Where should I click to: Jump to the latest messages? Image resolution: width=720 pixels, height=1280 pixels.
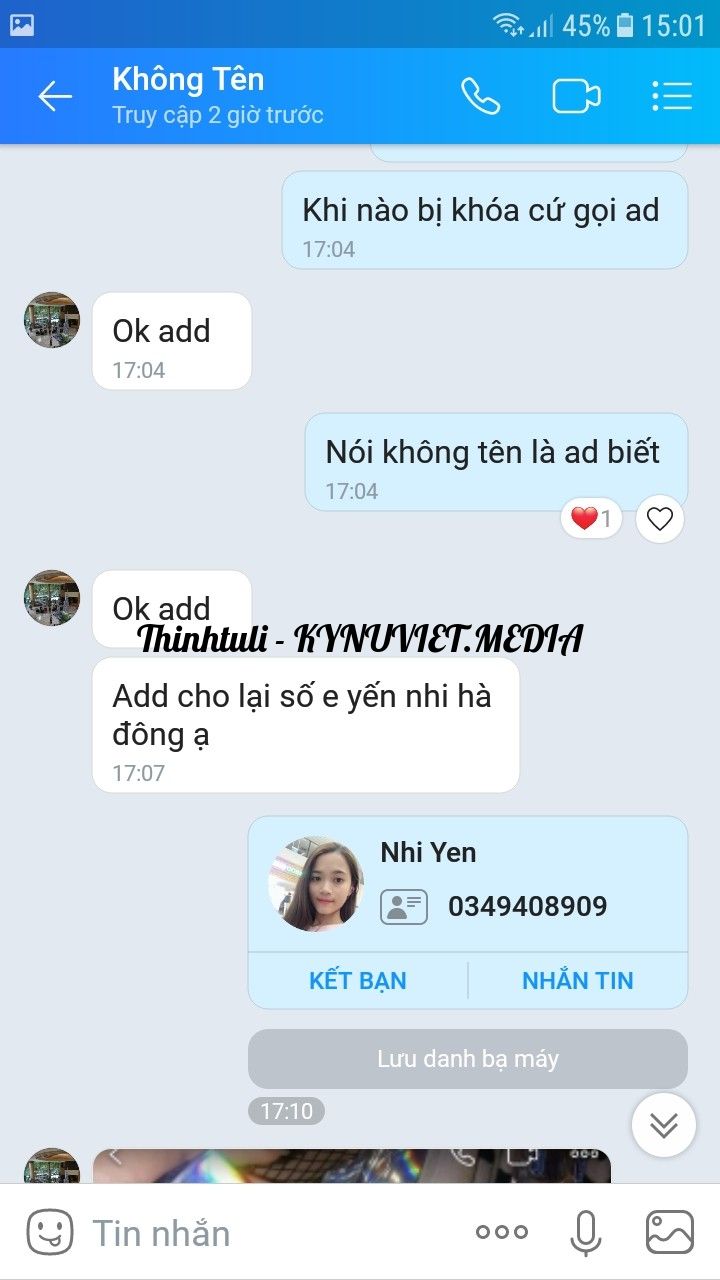click(x=664, y=1125)
